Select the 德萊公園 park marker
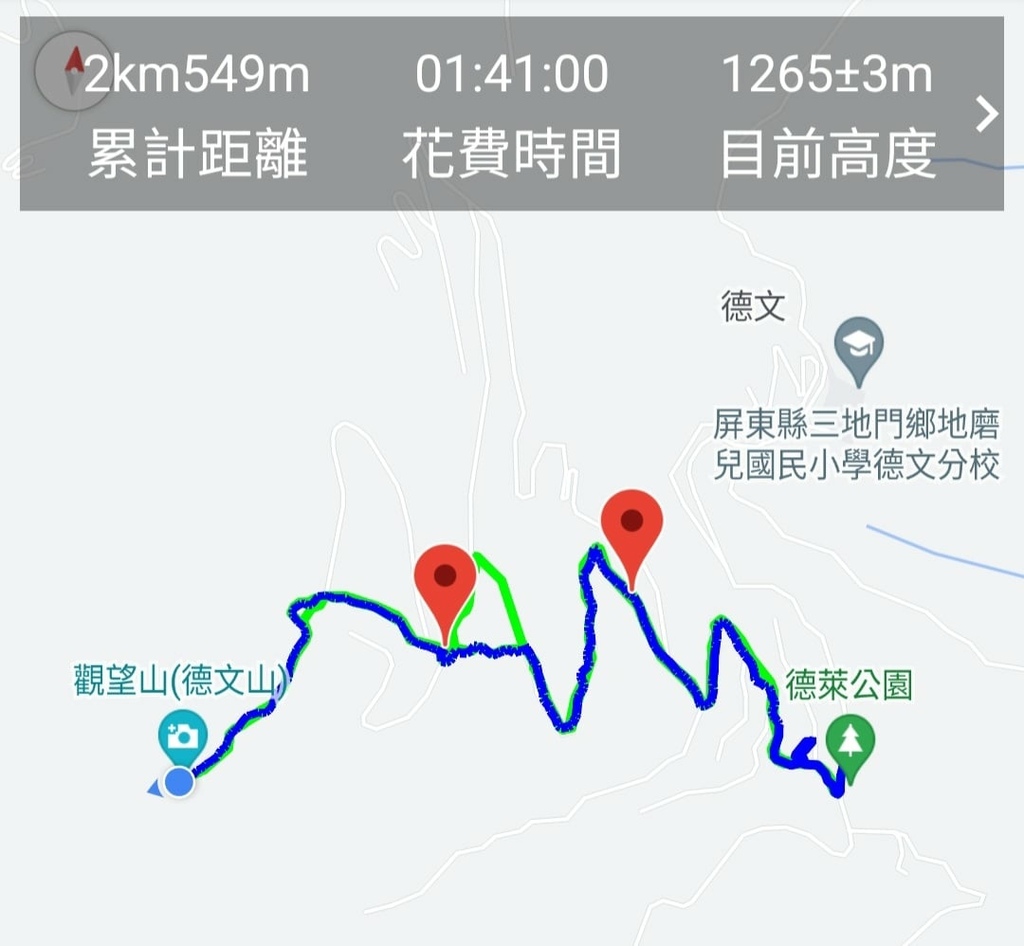 coord(850,743)
